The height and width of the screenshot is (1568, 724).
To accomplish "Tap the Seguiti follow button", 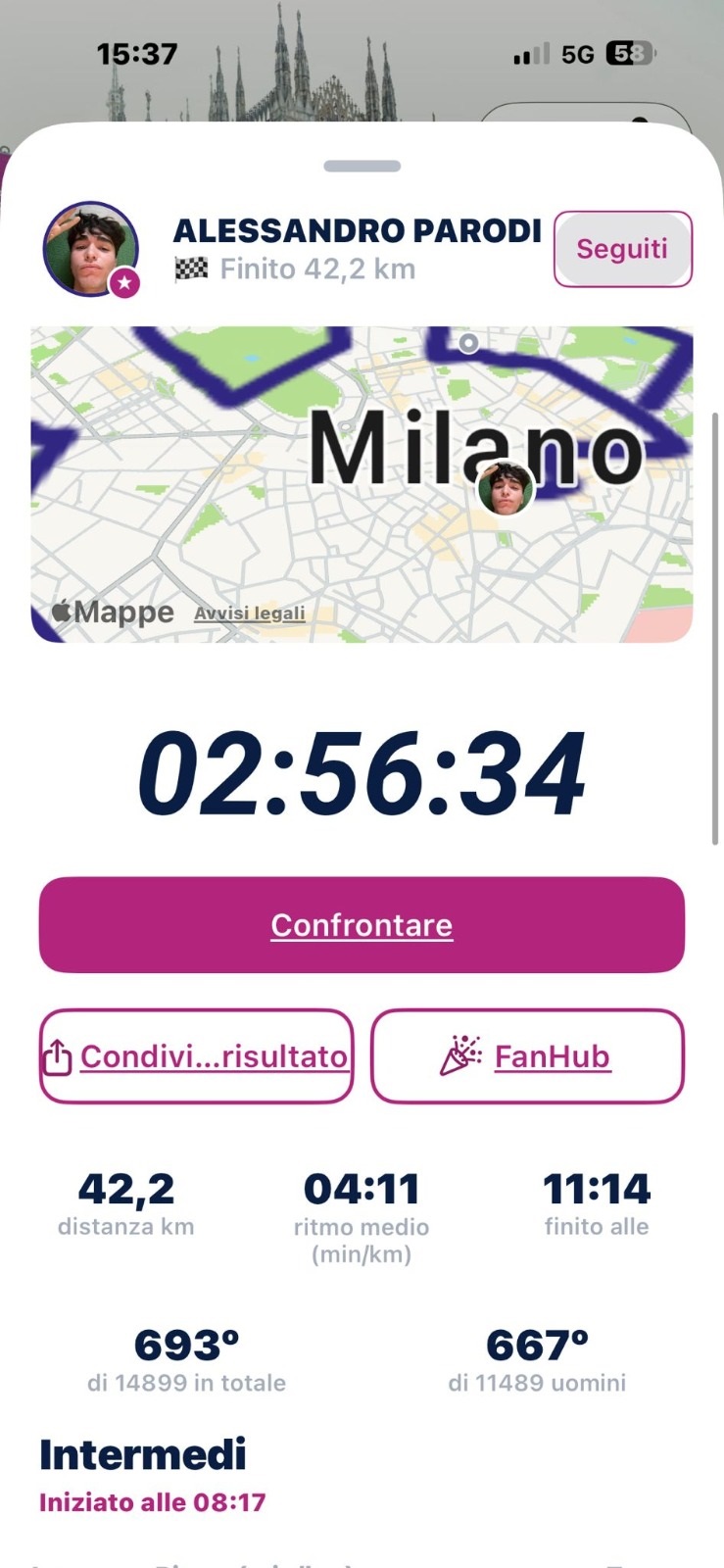I will (623, 249).
